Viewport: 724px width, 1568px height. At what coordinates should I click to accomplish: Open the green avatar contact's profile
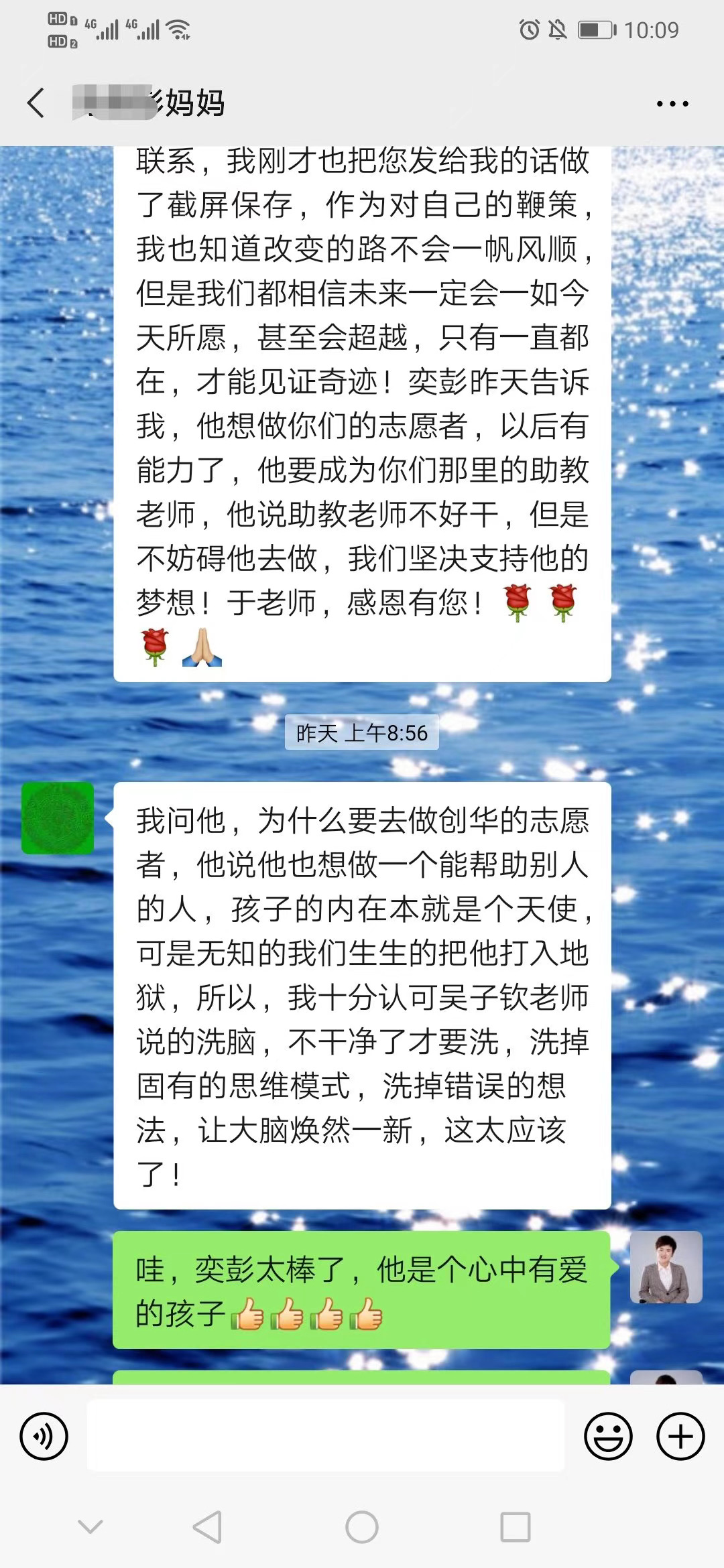coord(58,818)
